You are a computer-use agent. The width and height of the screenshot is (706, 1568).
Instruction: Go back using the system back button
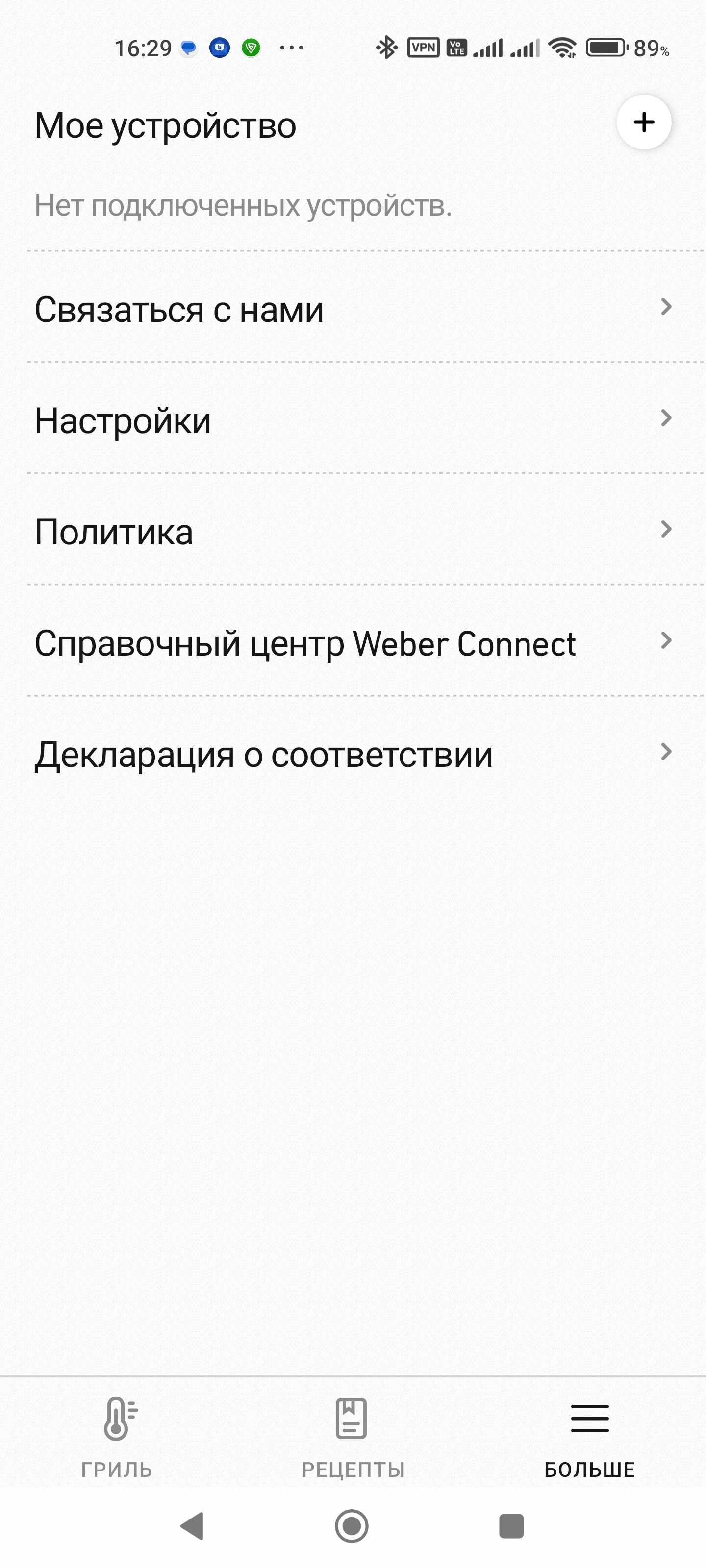(193, 1525)
